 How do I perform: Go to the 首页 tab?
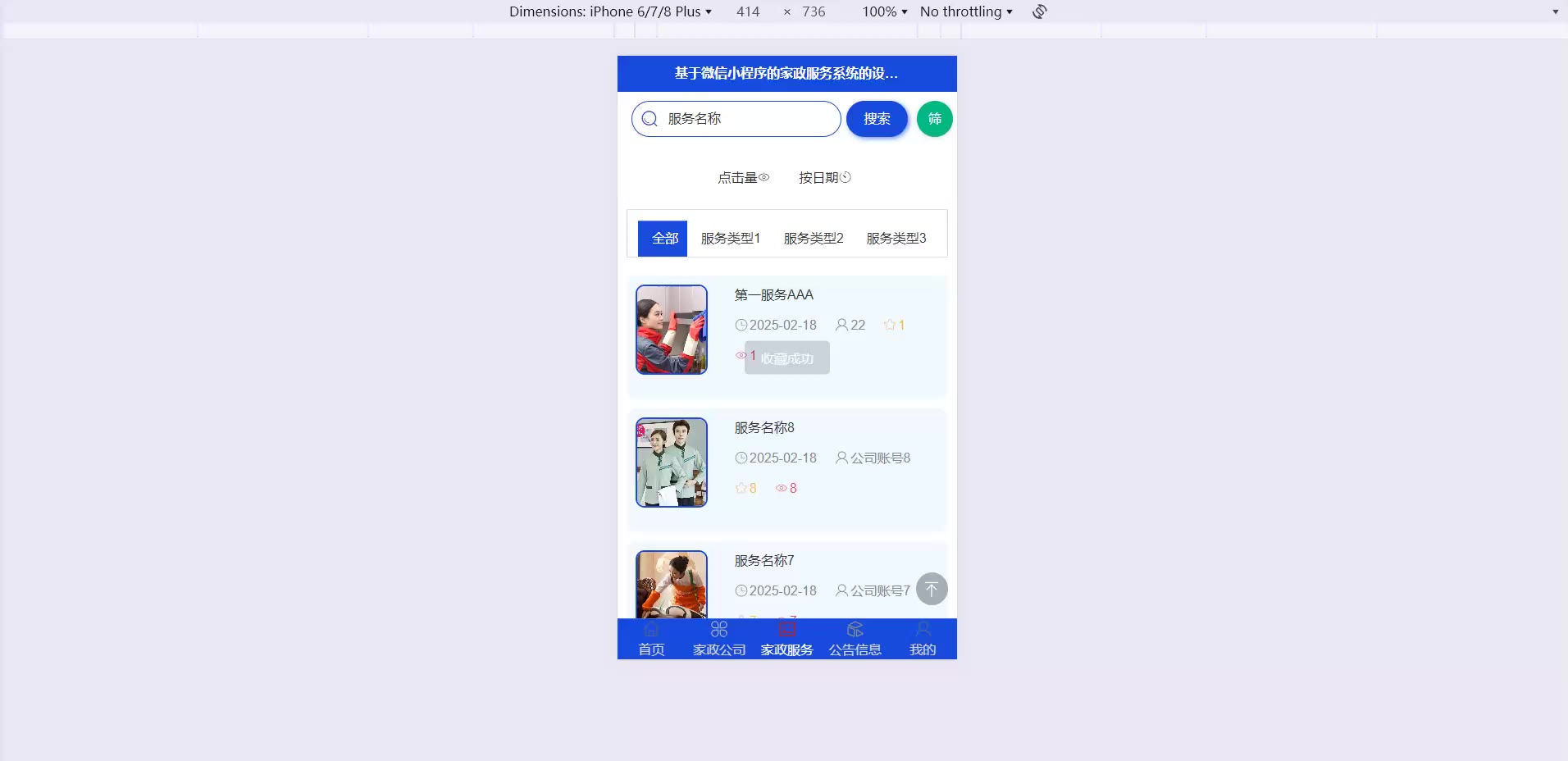[x=651, y=640]
